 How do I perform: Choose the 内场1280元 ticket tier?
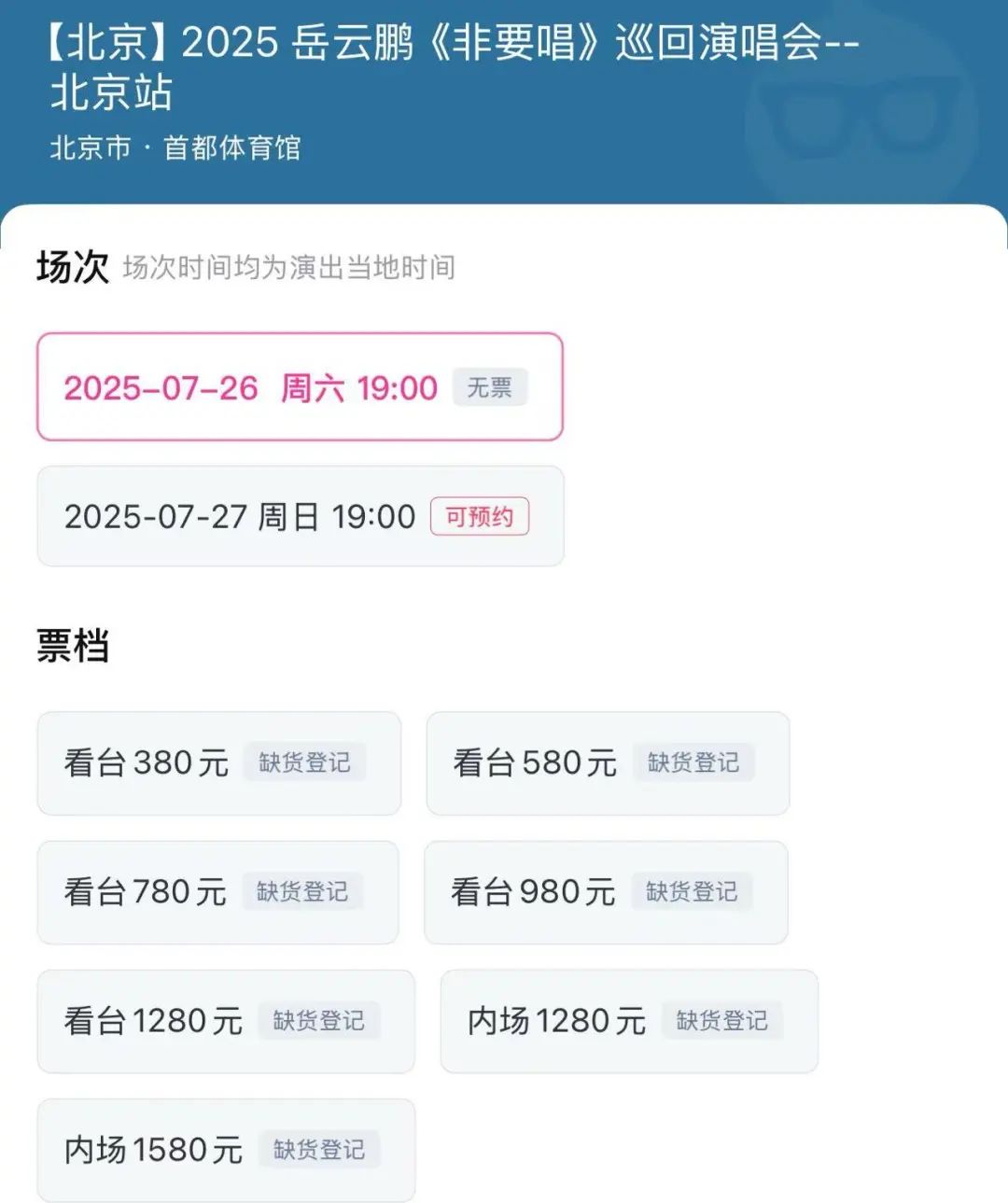pos(629,1020)
